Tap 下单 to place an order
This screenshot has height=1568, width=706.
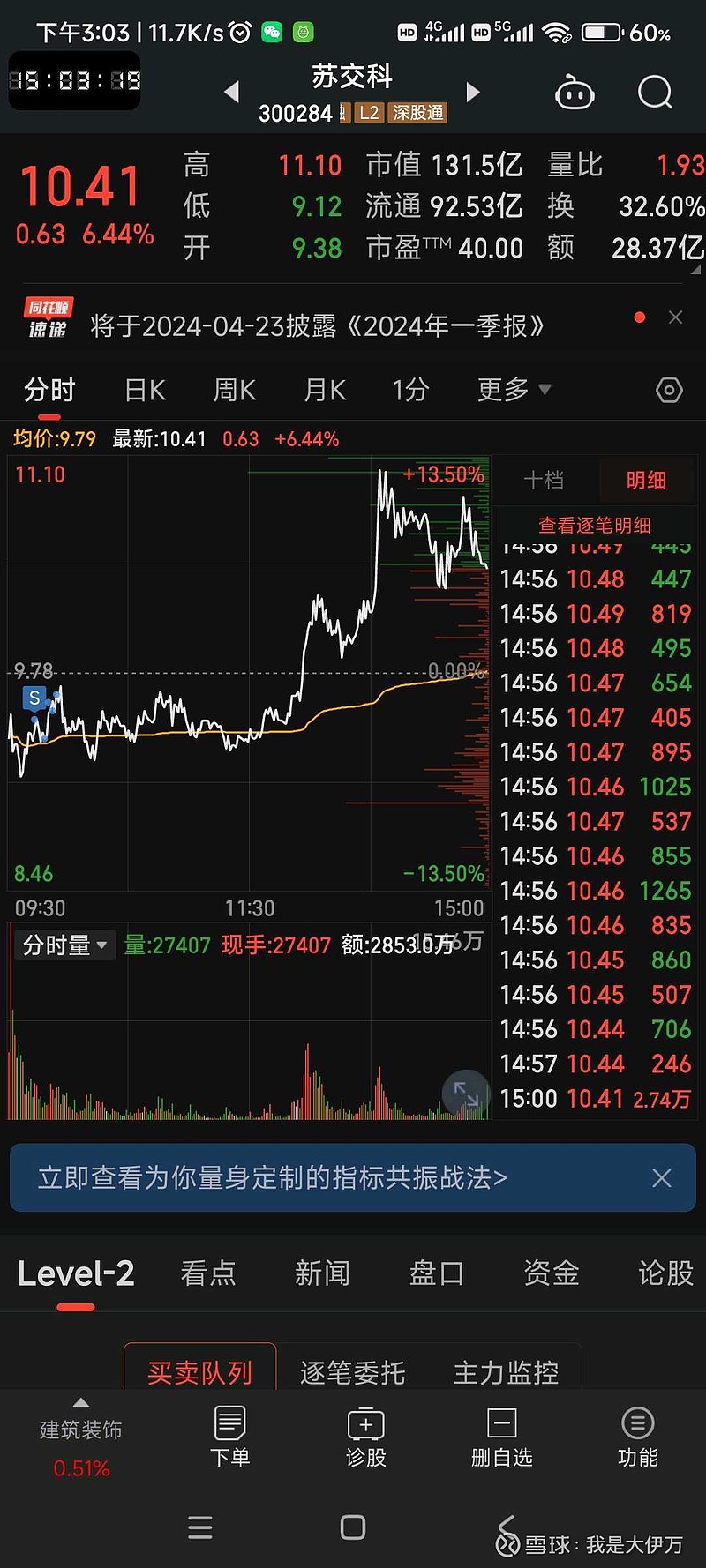(x=229, y=1437)
